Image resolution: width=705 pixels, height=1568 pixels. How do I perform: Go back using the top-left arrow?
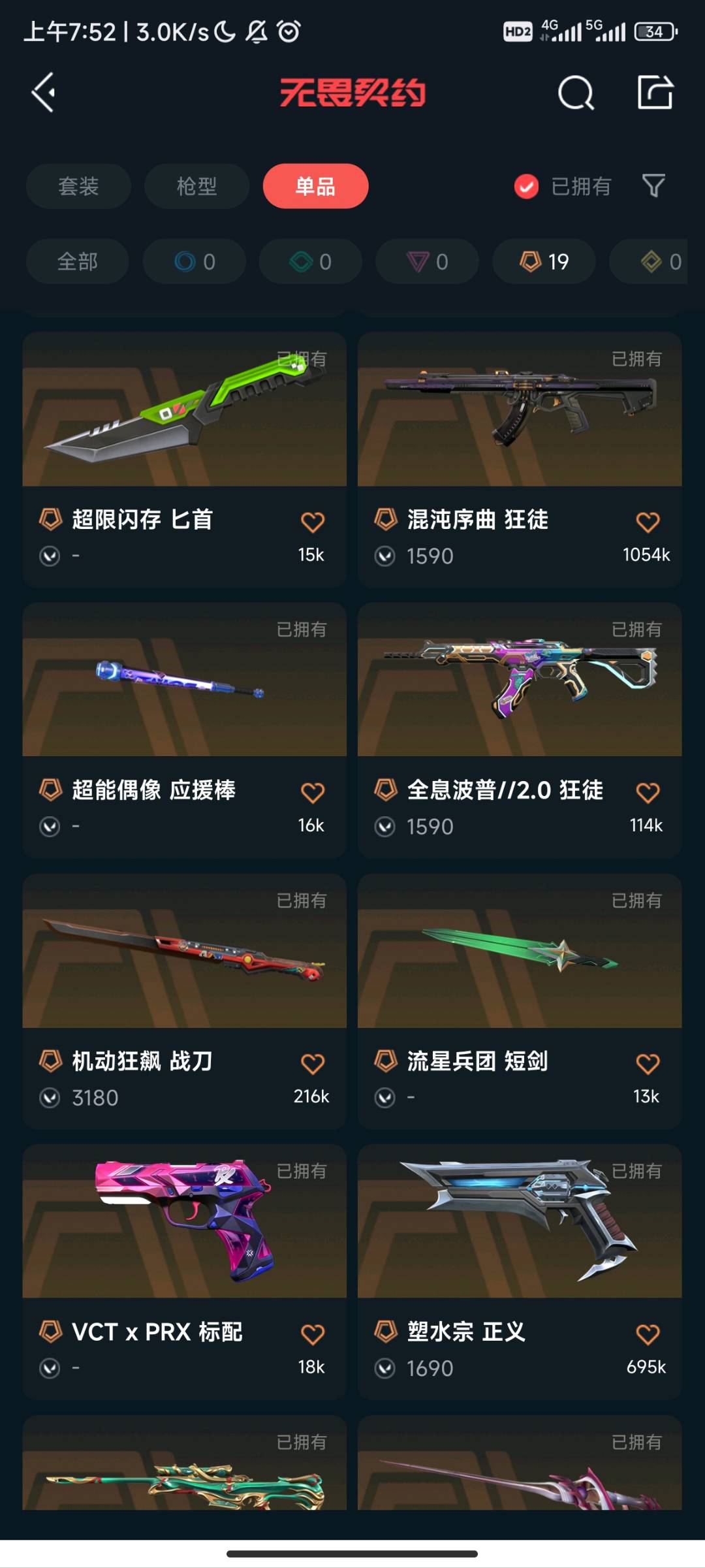[x=44, y=92]
